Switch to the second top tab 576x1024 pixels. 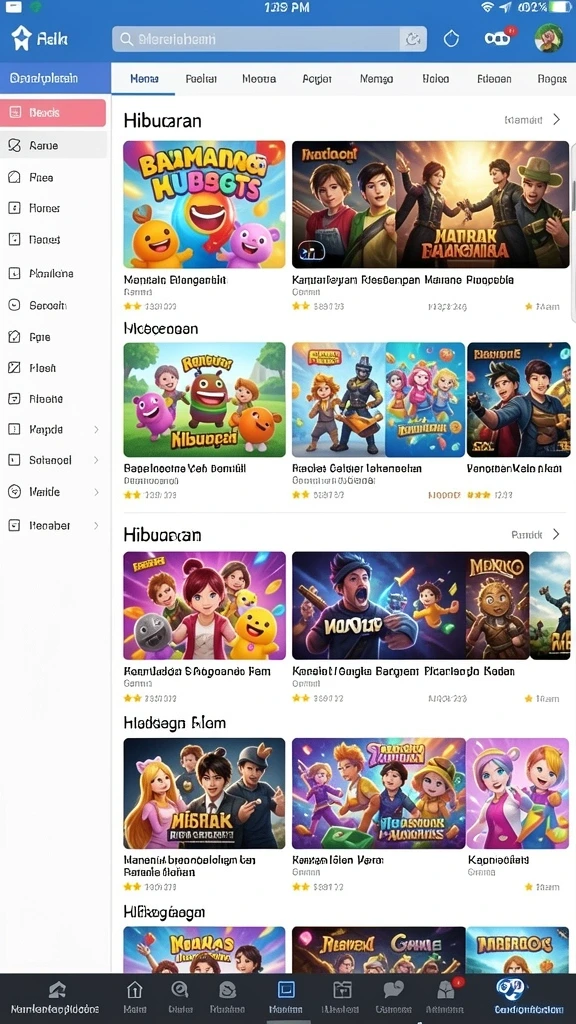[200, 78]
